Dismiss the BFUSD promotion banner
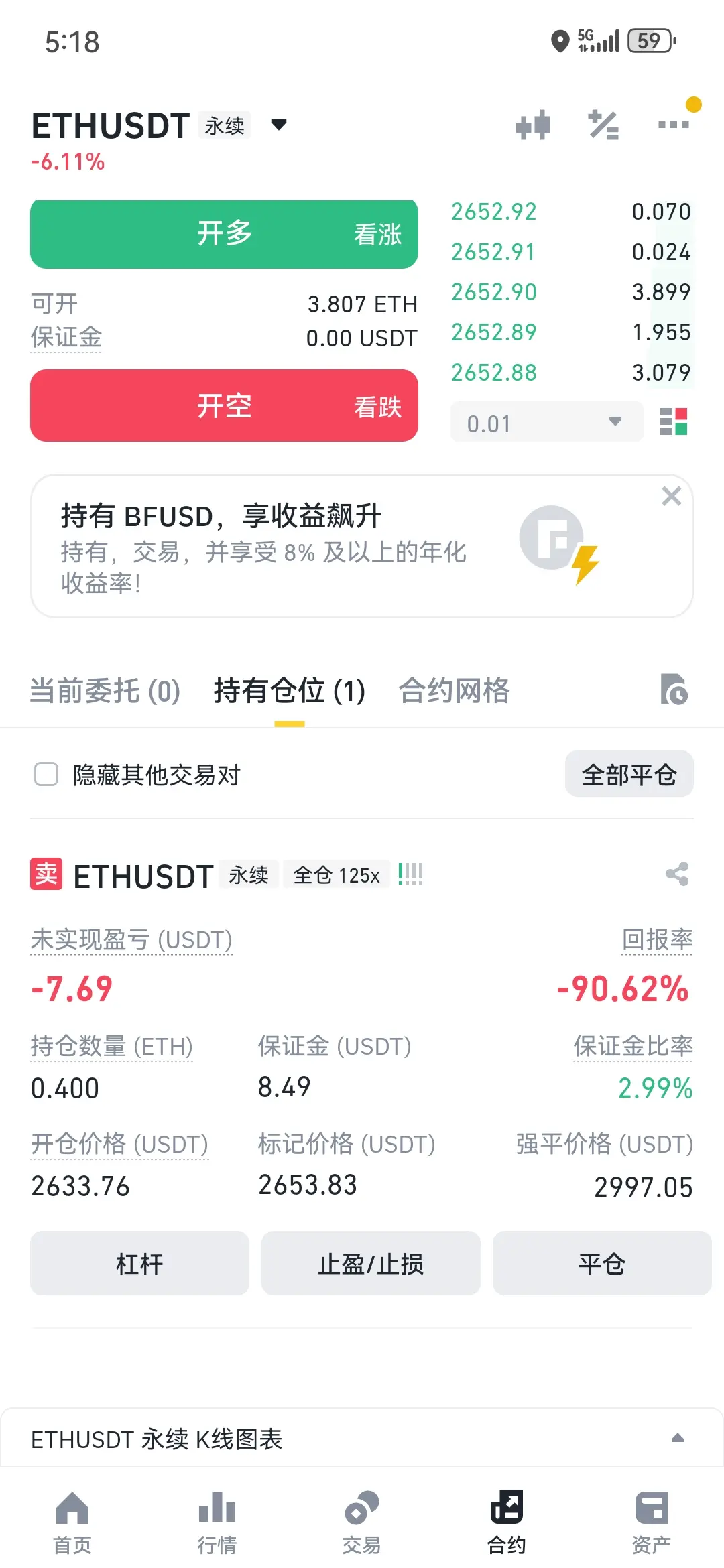Screen dimensions: 724x1568 pos(671,496)
